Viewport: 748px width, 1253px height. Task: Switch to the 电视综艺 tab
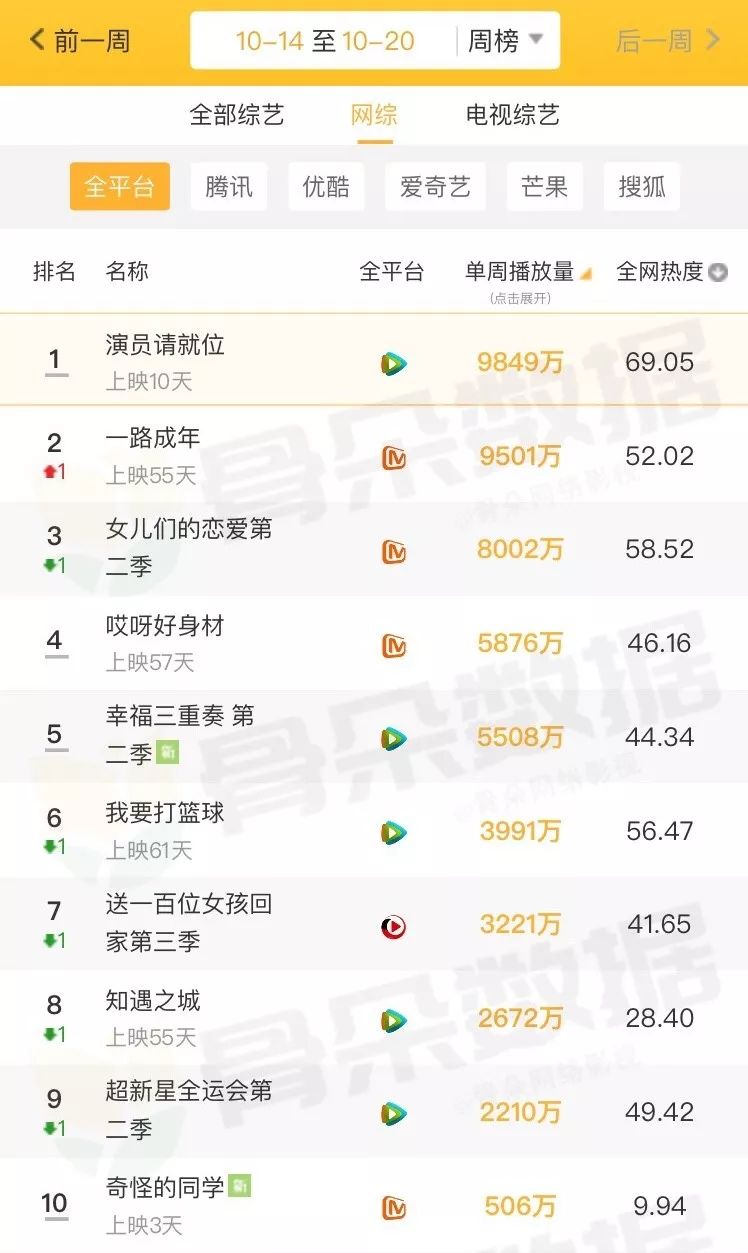coord(512,115)
